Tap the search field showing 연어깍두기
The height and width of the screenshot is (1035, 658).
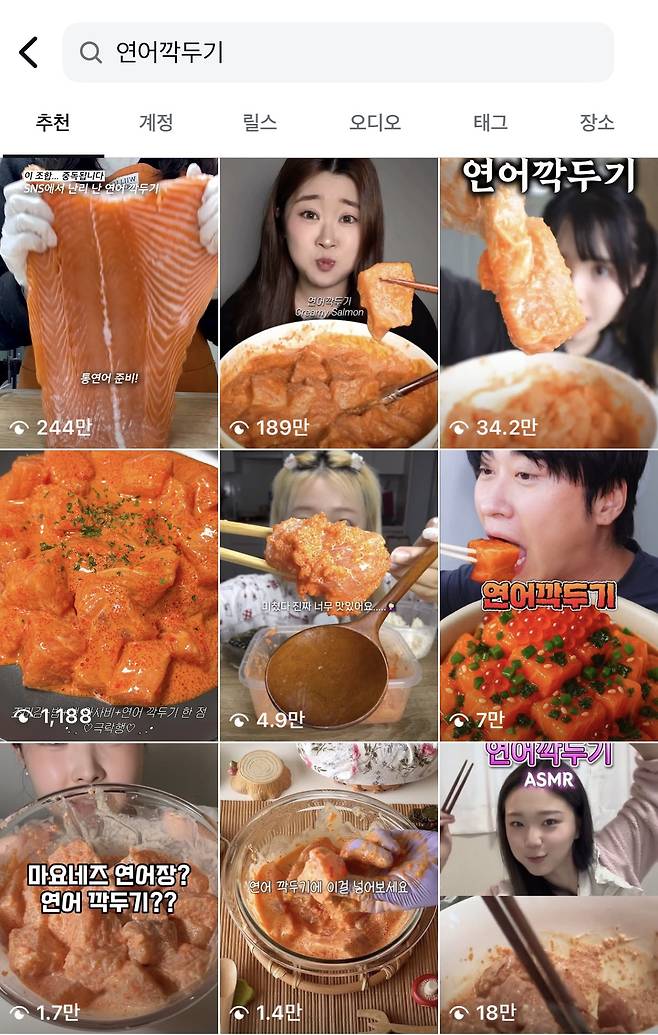(338, 52)
